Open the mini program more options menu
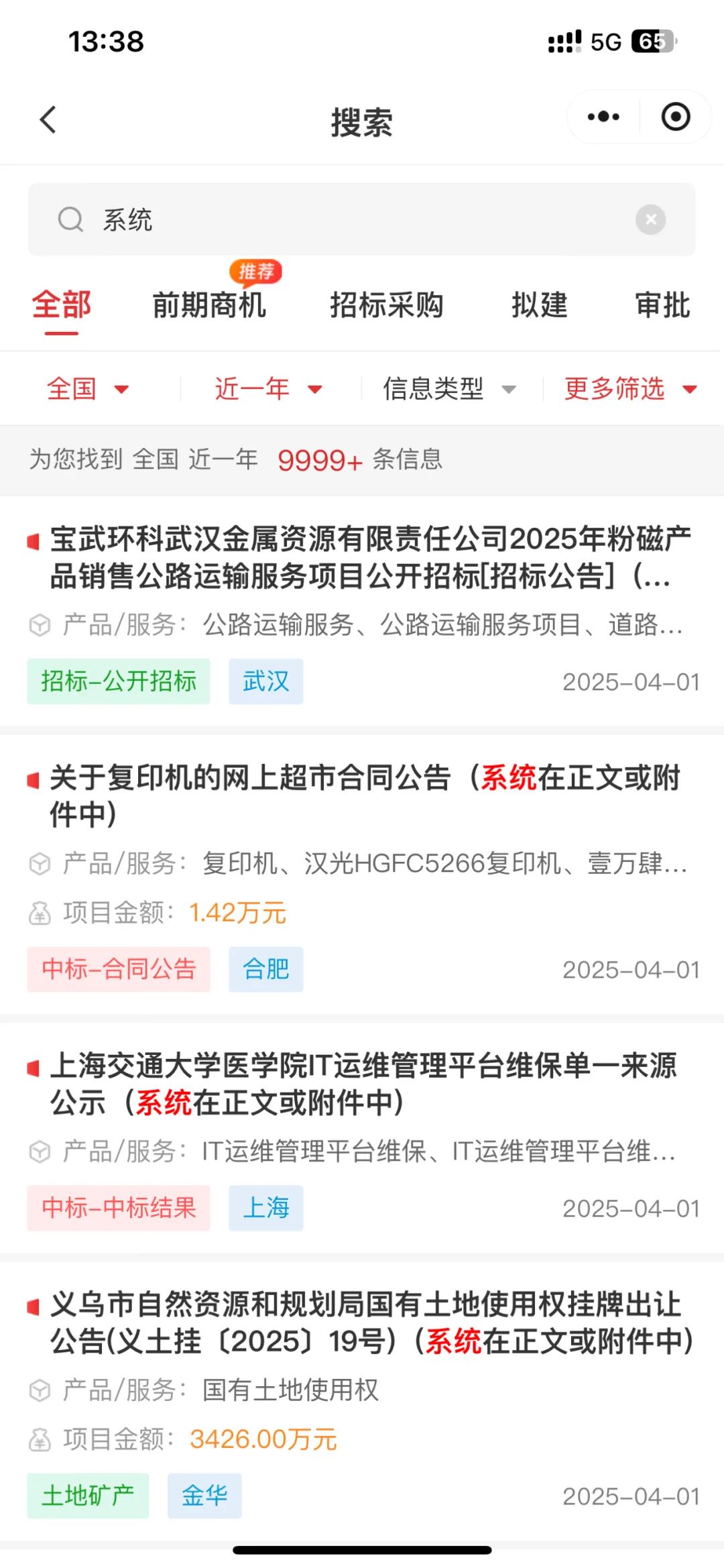724x1568 pixels. (x=603, y=117)
